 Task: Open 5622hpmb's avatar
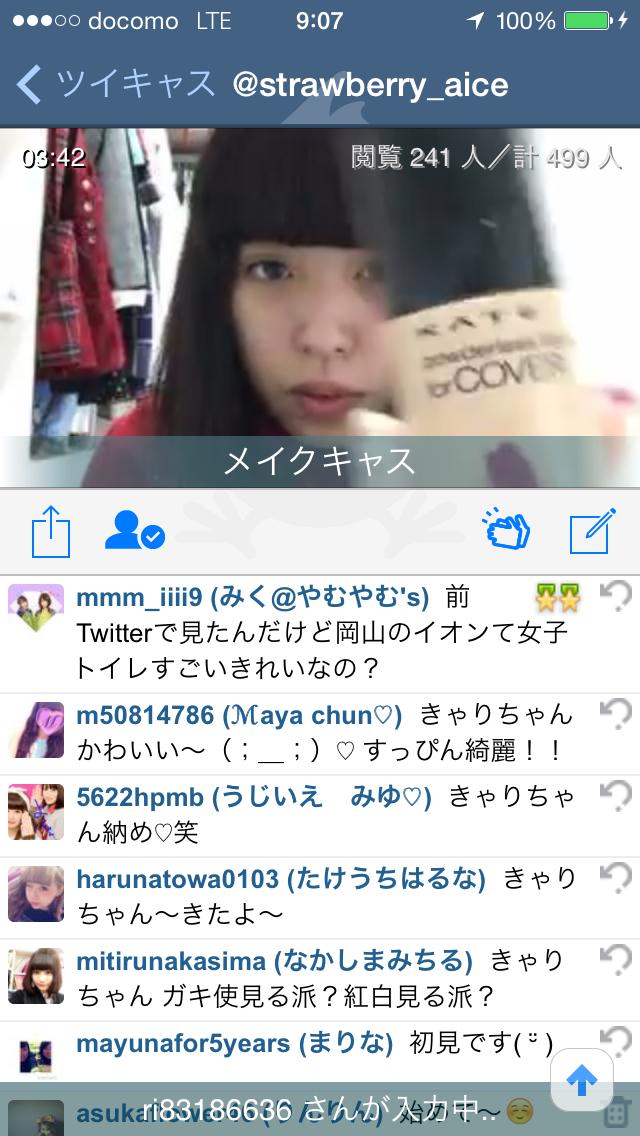[36, 811]
